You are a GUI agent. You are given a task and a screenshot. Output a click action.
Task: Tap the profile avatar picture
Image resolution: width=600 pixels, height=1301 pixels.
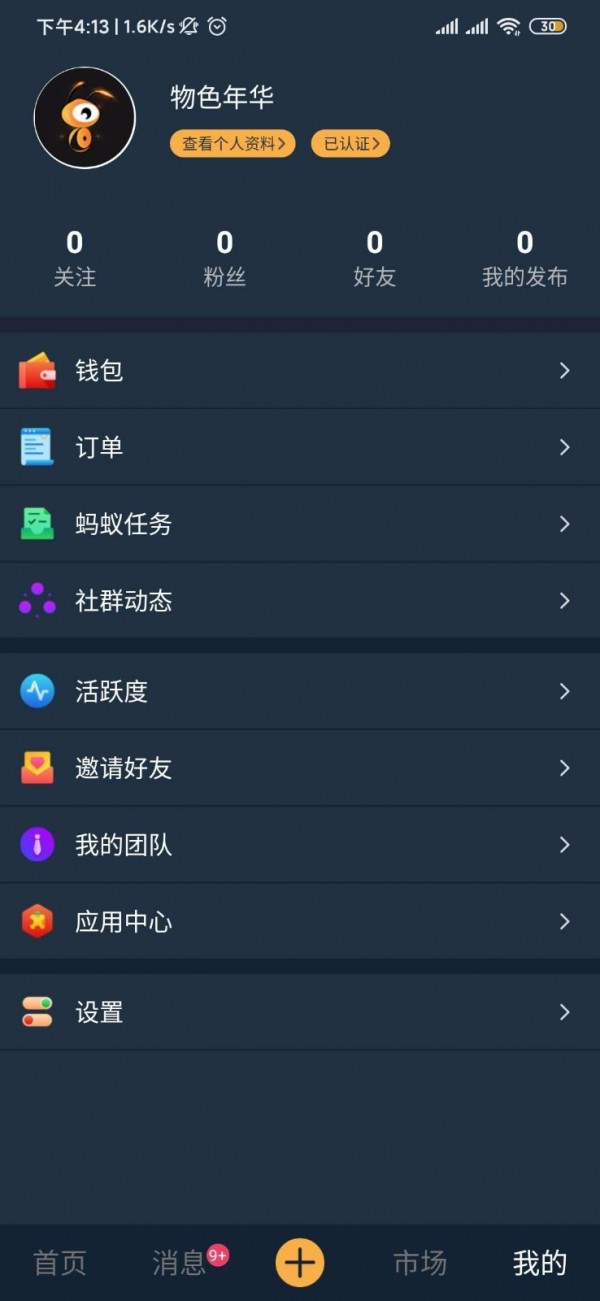[x=84, y=118]
